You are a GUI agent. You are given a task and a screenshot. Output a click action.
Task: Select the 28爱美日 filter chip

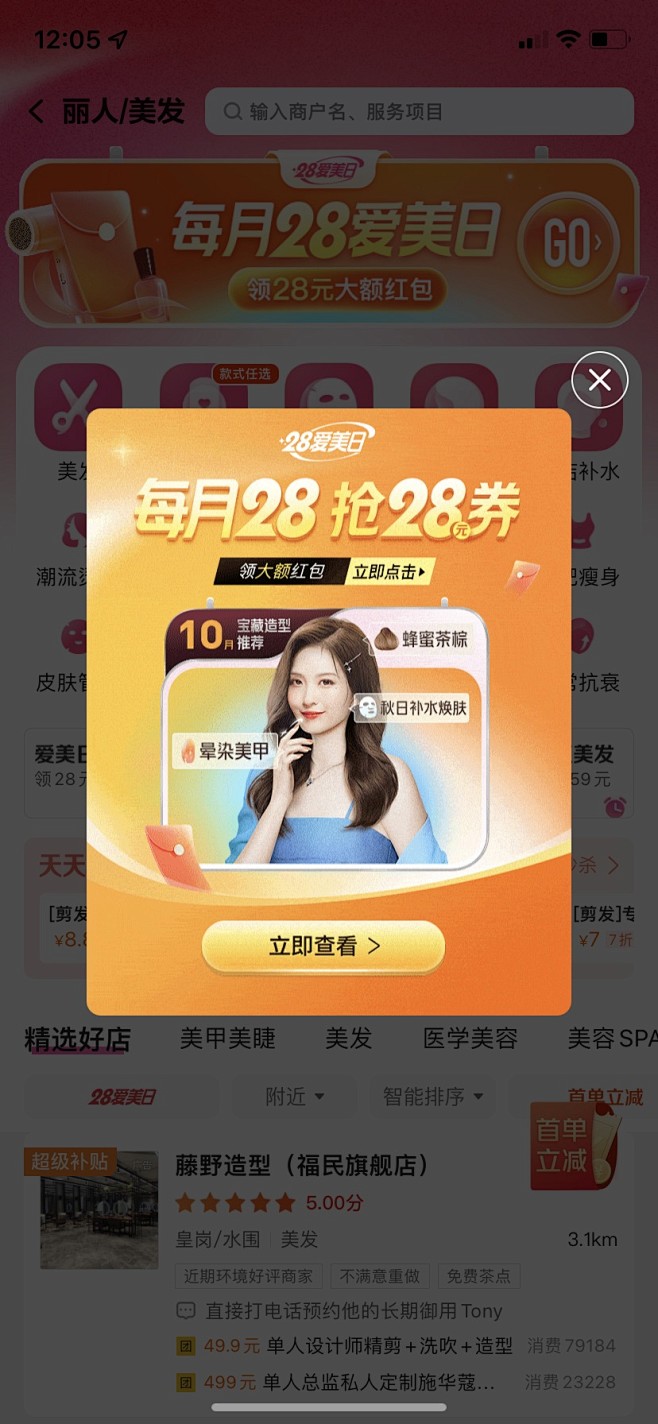pos(122,1097)
